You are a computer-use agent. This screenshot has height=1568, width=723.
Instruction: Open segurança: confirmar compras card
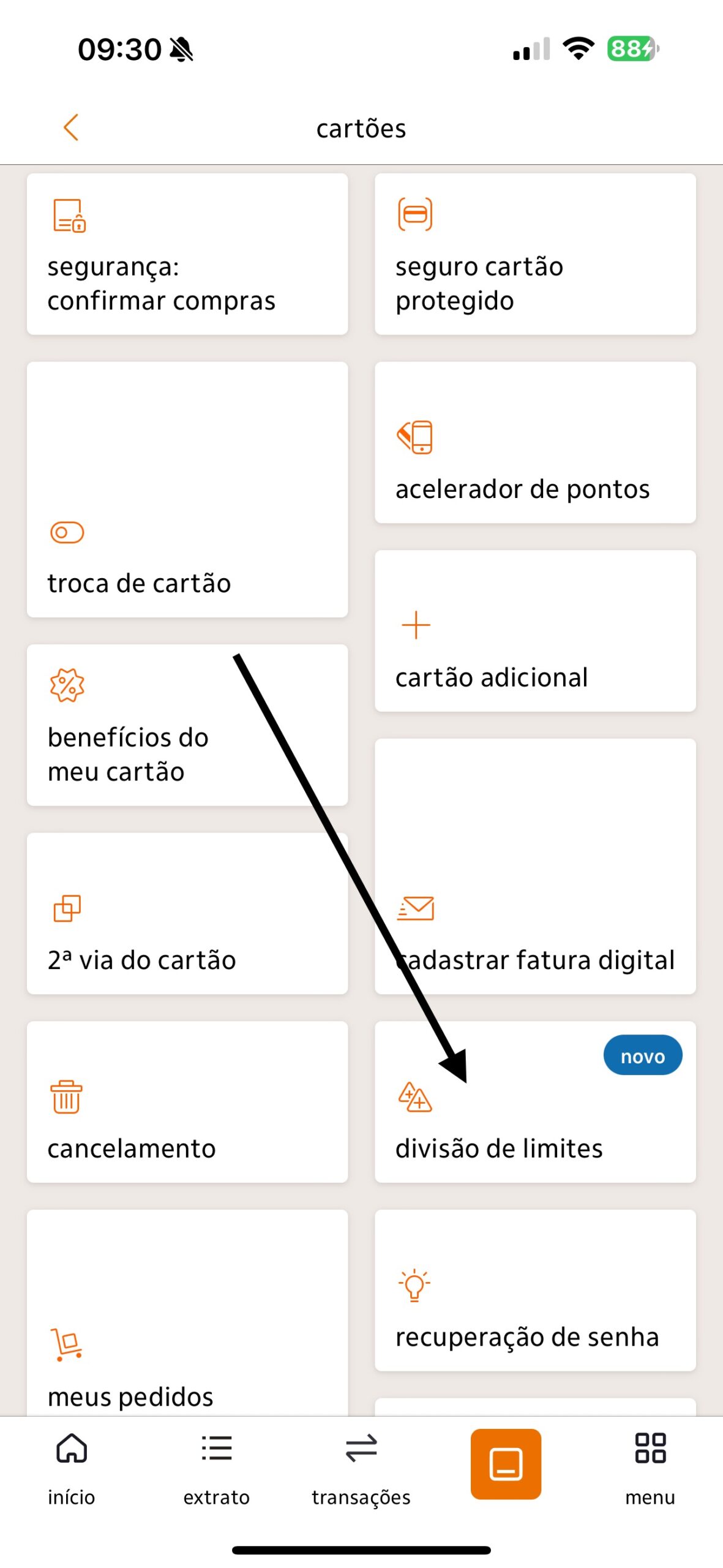[x=187, y=254]
